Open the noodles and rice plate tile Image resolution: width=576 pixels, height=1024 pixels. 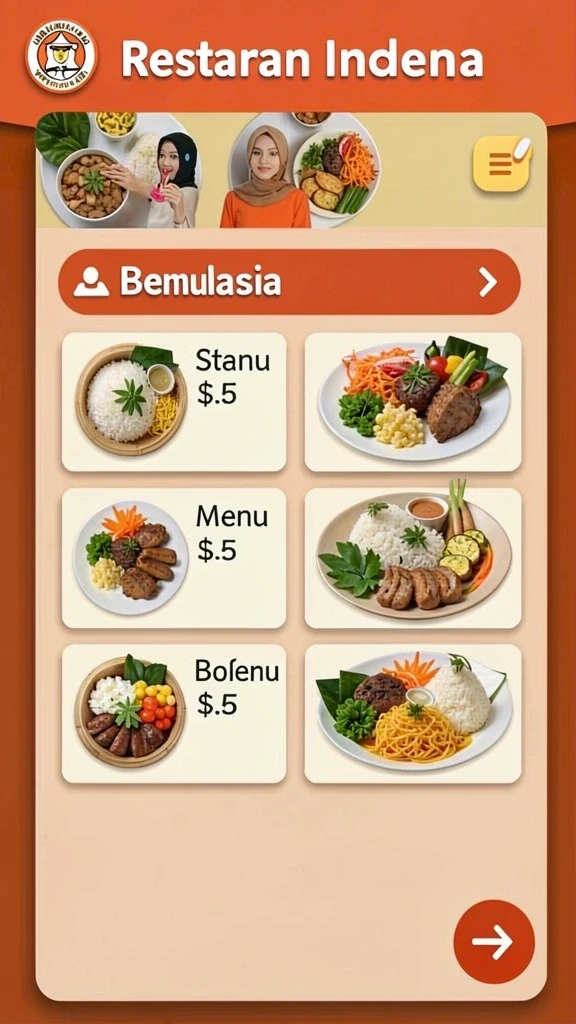click(x=413, y=713)
